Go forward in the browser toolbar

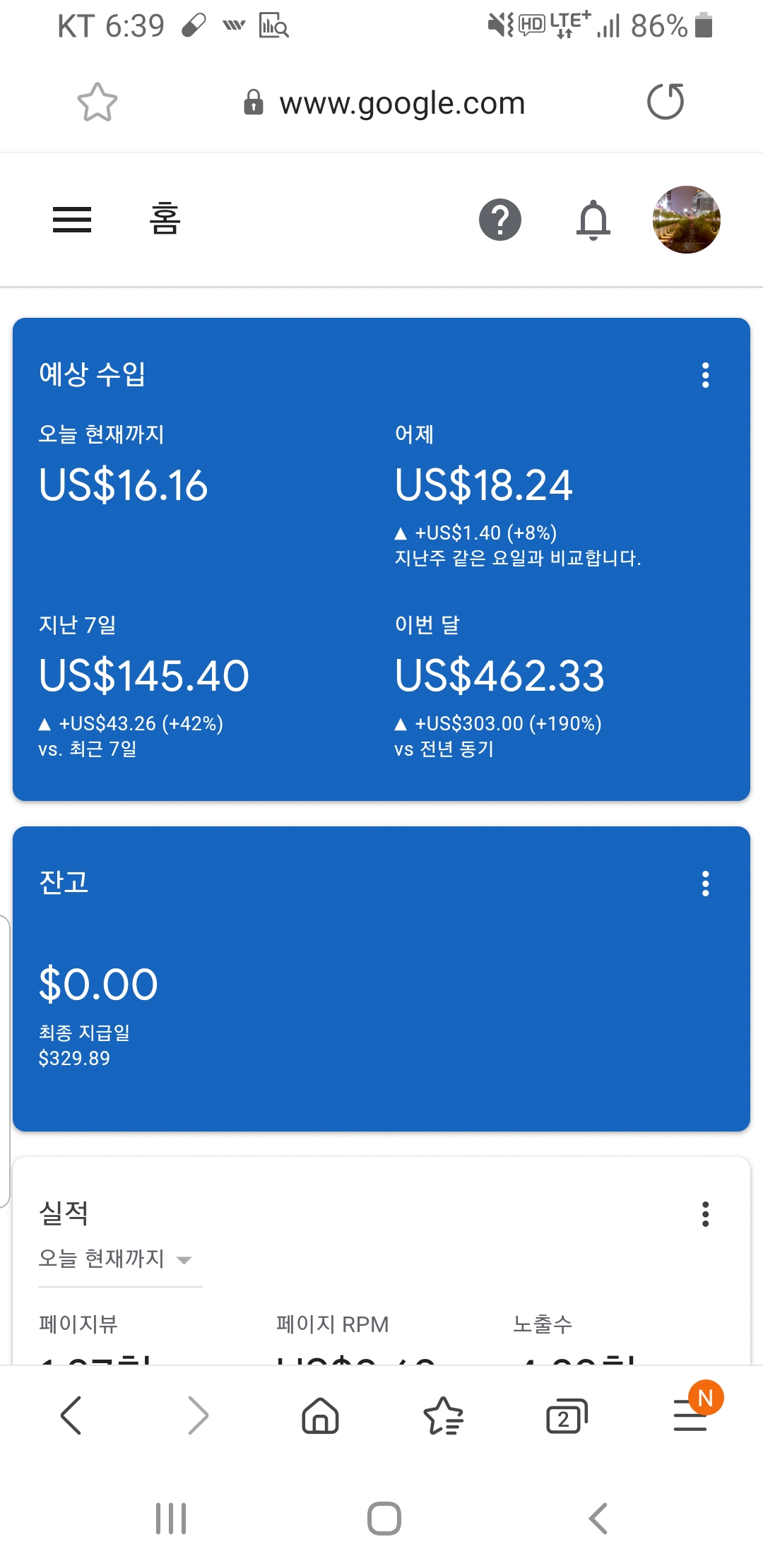[198, 1415]
